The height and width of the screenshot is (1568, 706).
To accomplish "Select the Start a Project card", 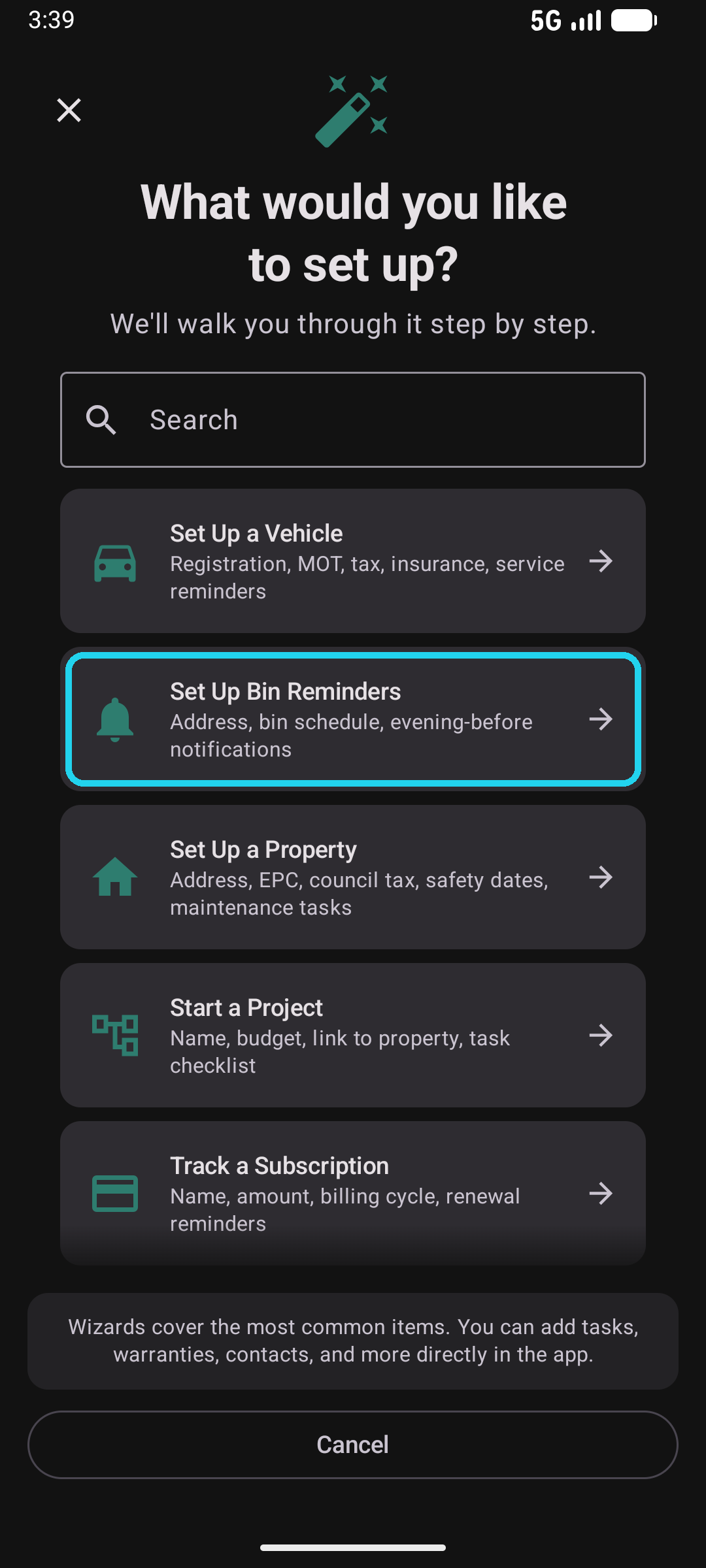I will [x=353, y=1036].
